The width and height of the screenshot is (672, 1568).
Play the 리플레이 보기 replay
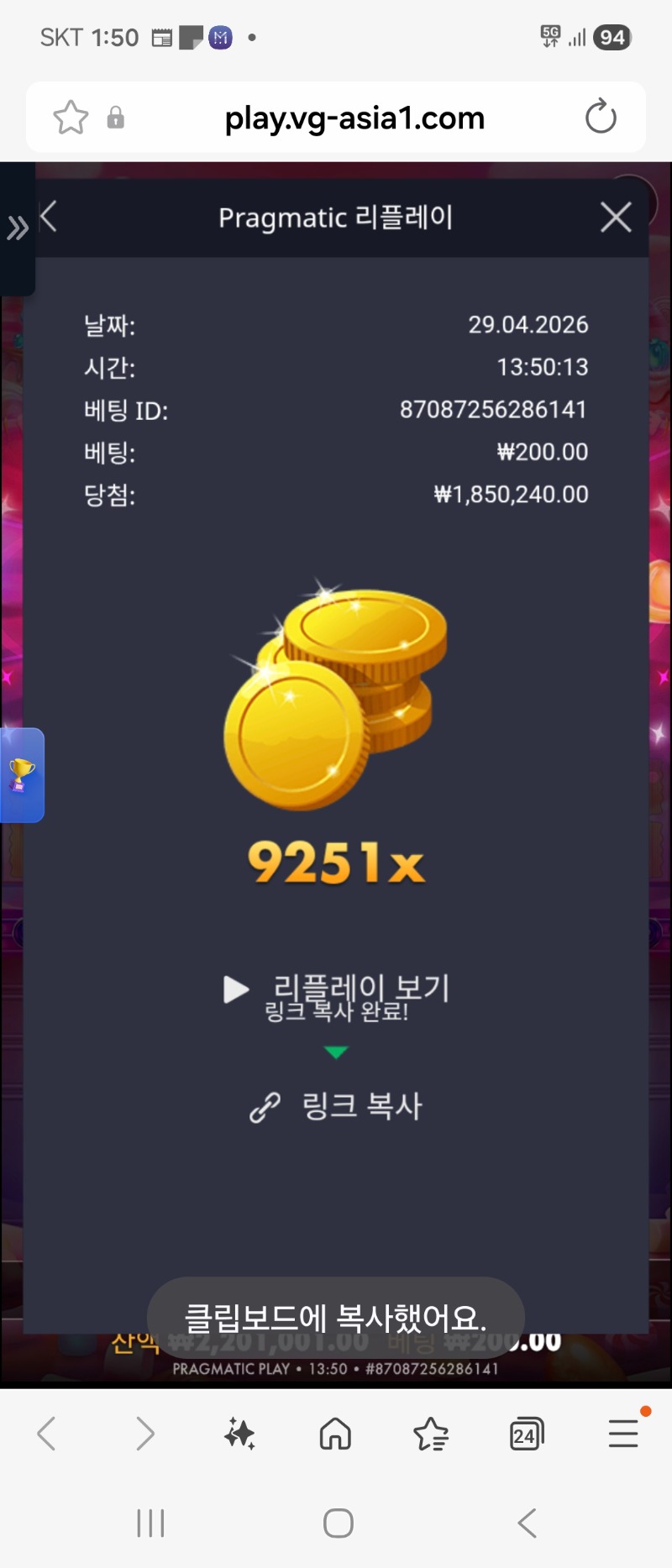(336, 989)
